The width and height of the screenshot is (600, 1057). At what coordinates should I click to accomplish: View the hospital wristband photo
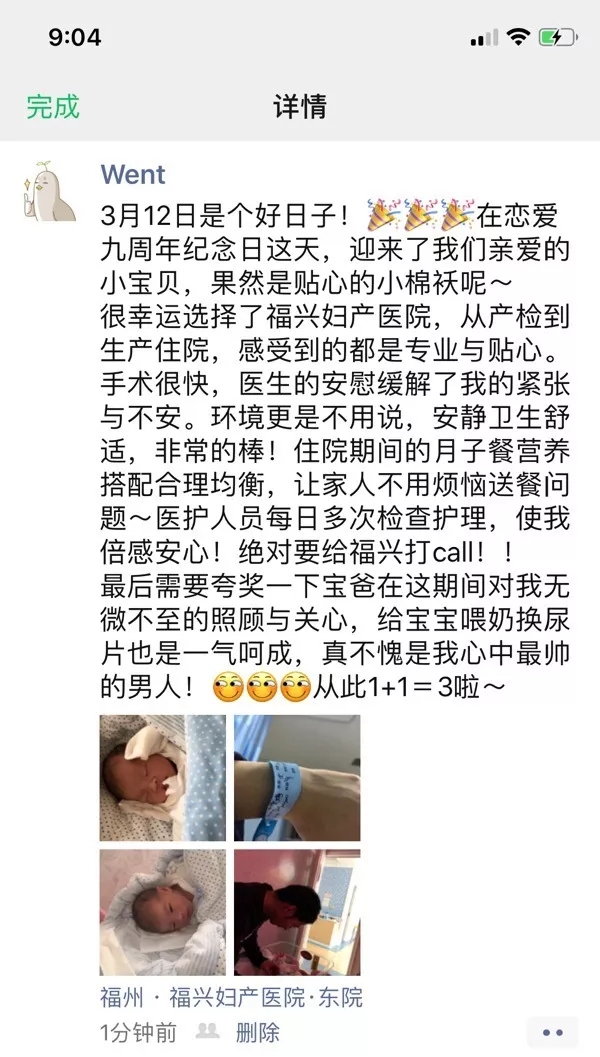(296, 778)
